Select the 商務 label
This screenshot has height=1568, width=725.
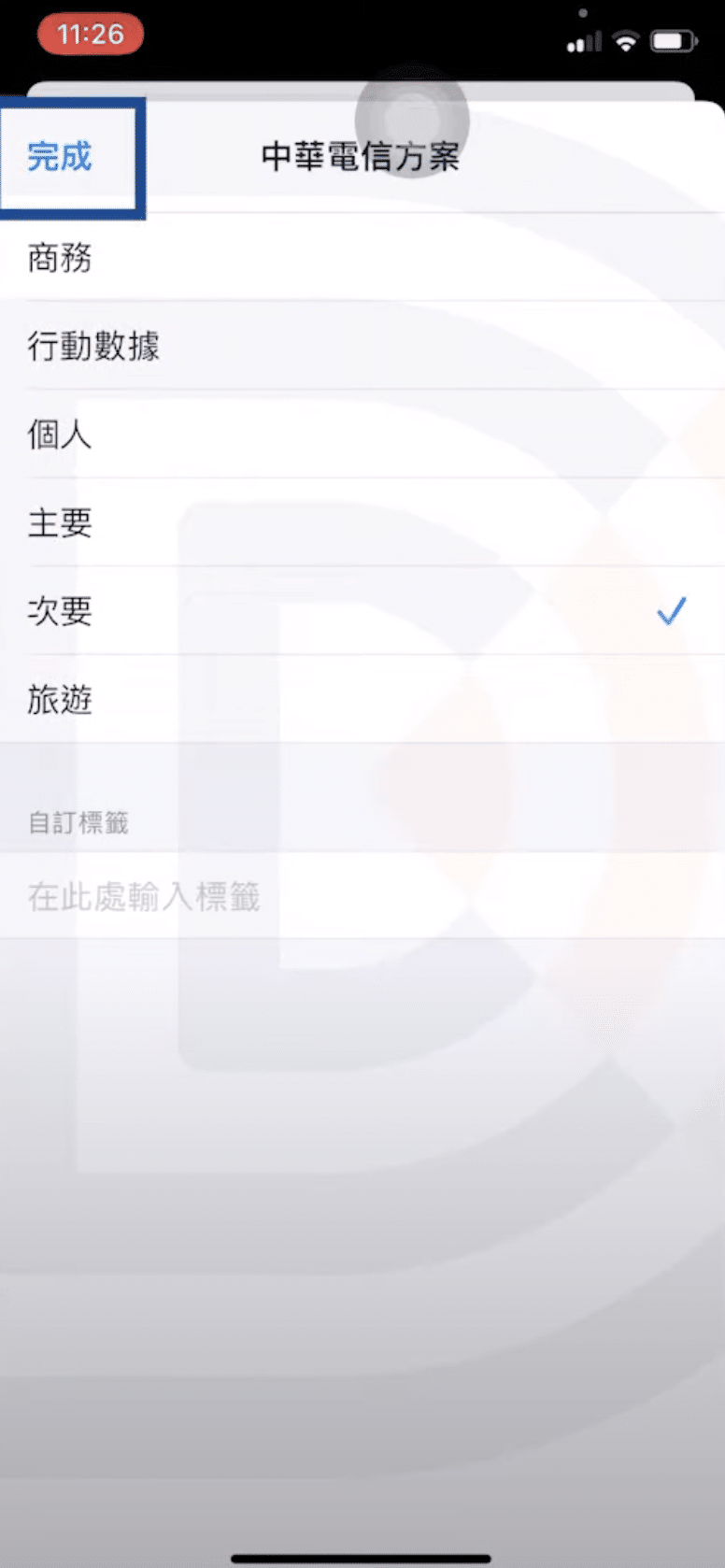tap(61, 258)
